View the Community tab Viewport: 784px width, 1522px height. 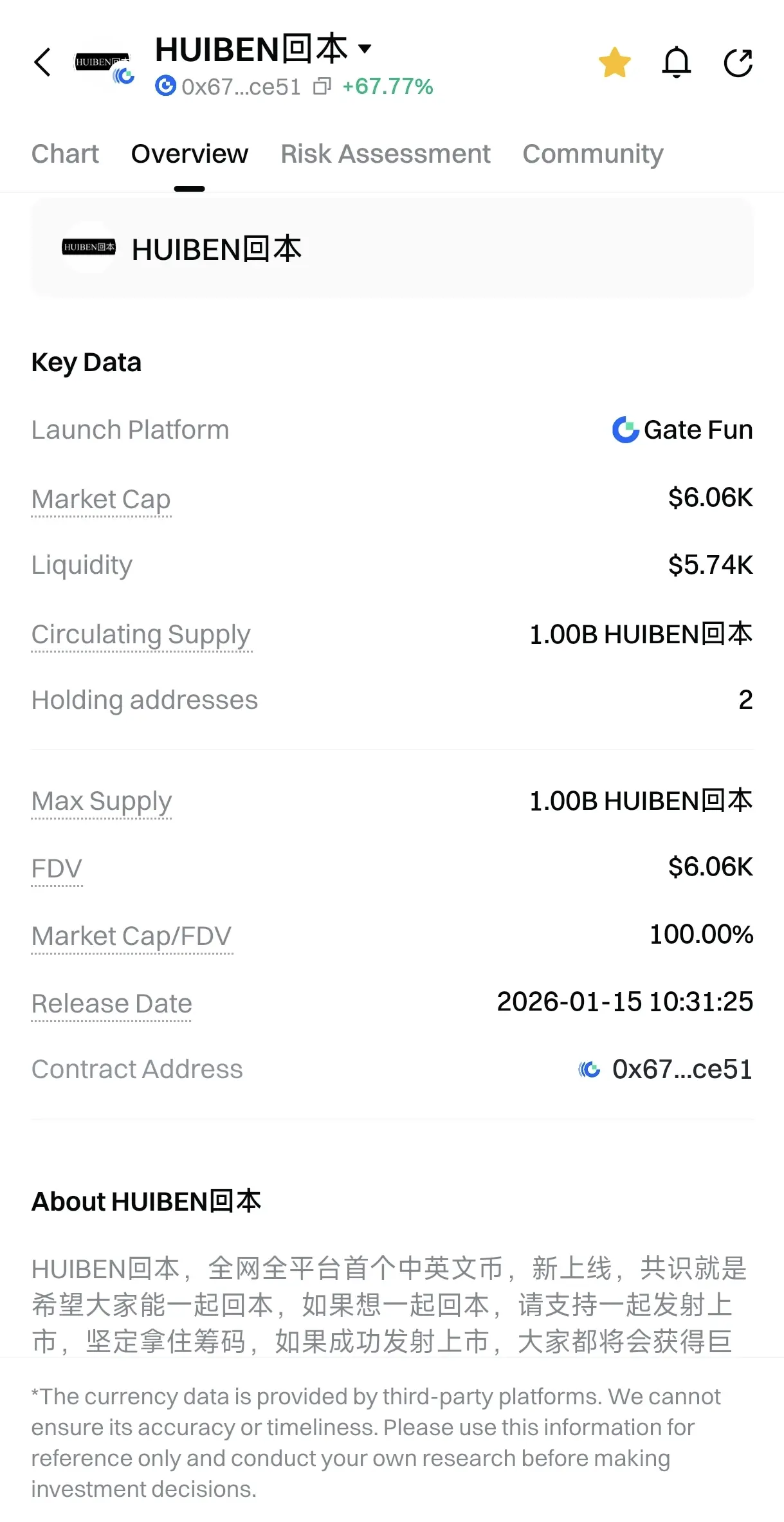(592, 154)
